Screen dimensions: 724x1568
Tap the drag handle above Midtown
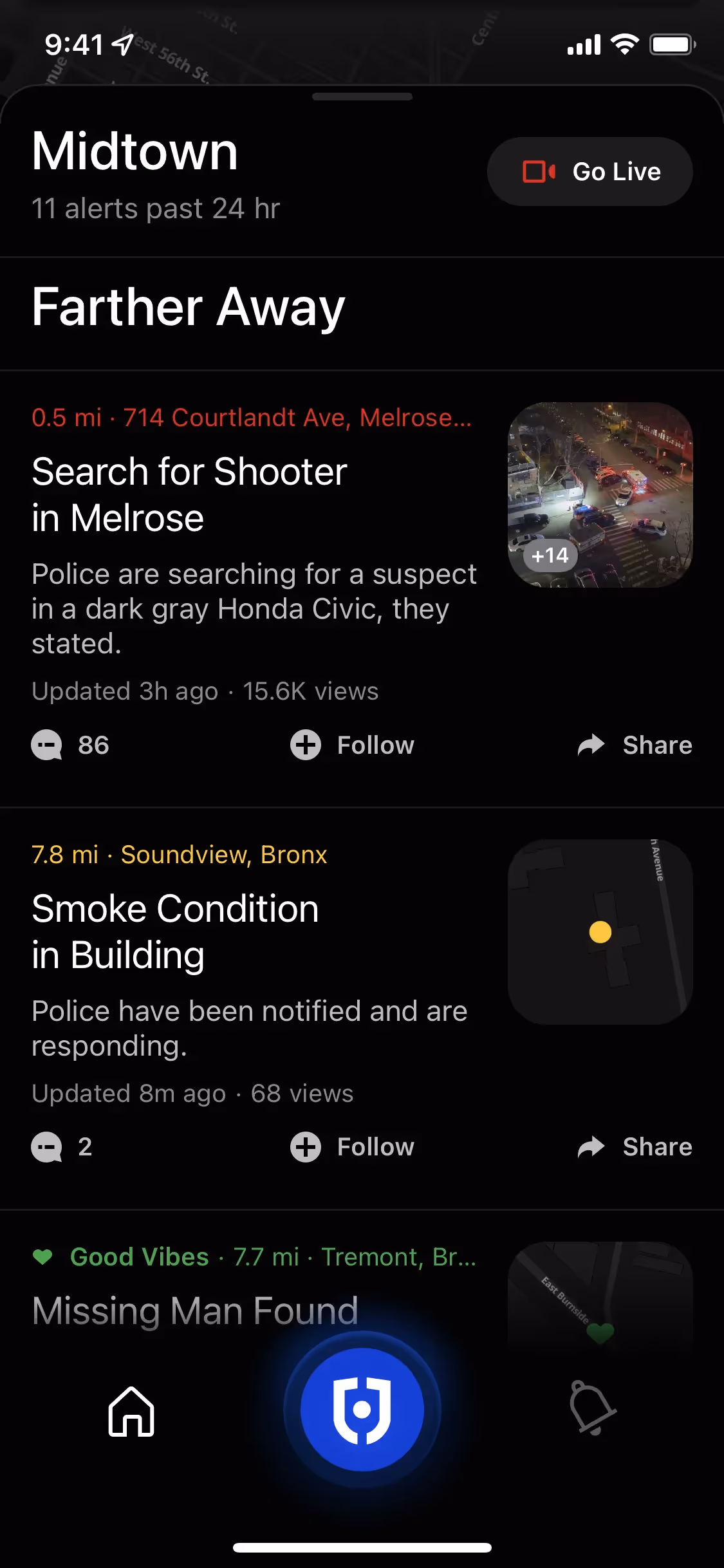pyautogui.click(x=362, y=97)
